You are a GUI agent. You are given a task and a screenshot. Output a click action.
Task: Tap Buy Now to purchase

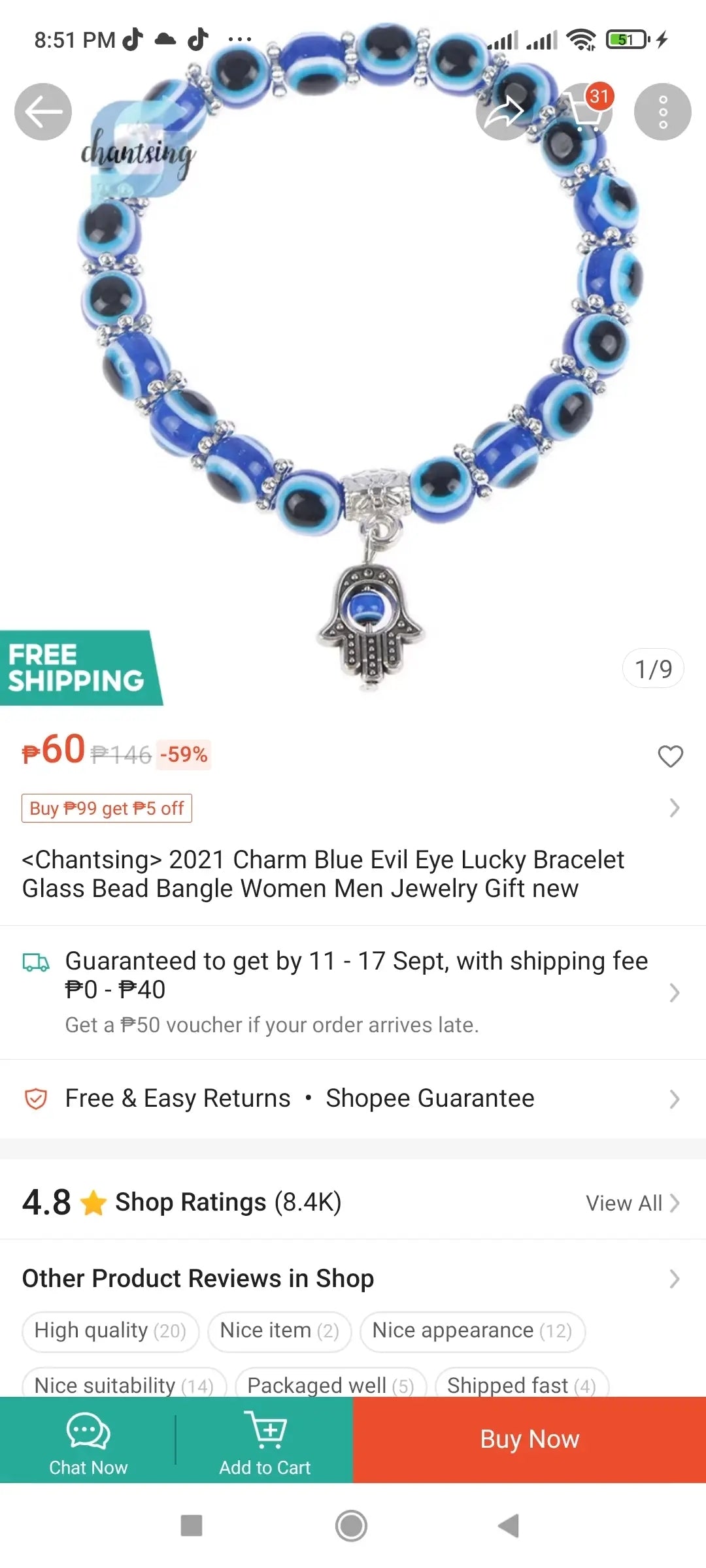(529, 1439)
